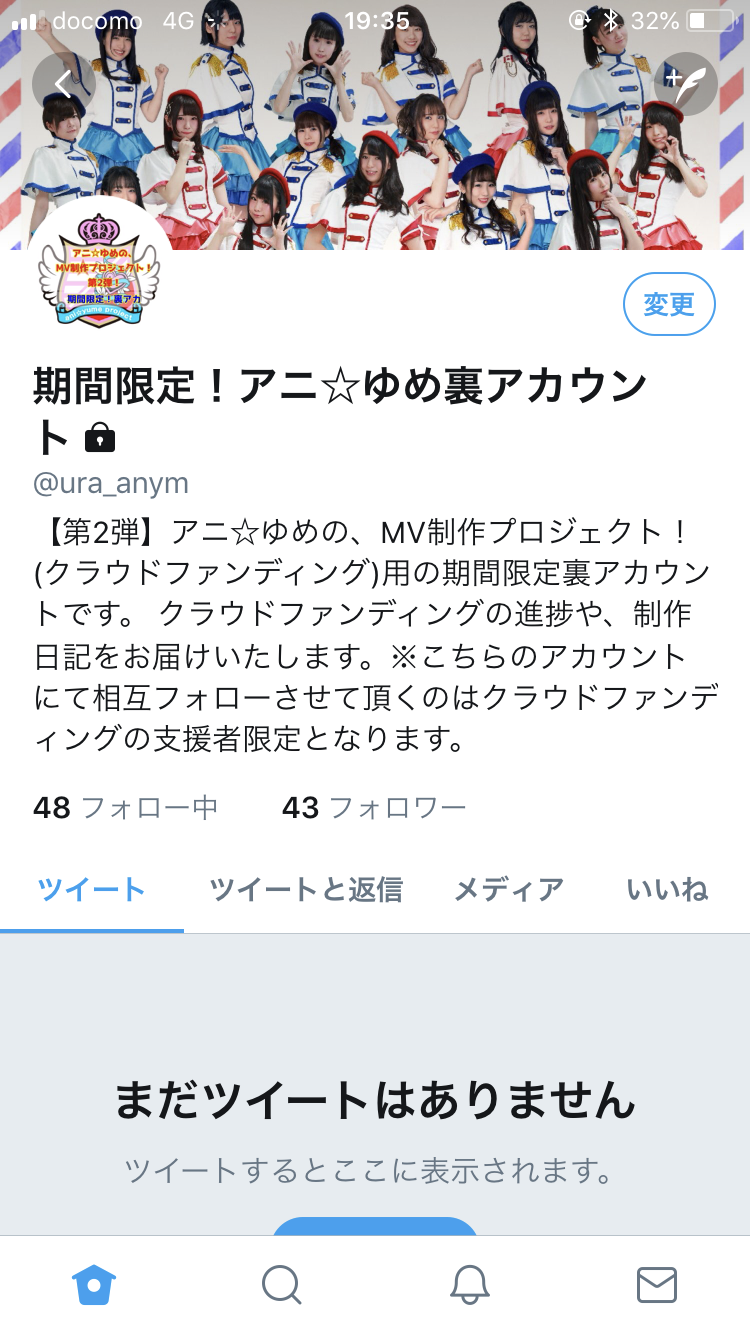View the 43 フォロワー followers list

[x=373, y=807]
